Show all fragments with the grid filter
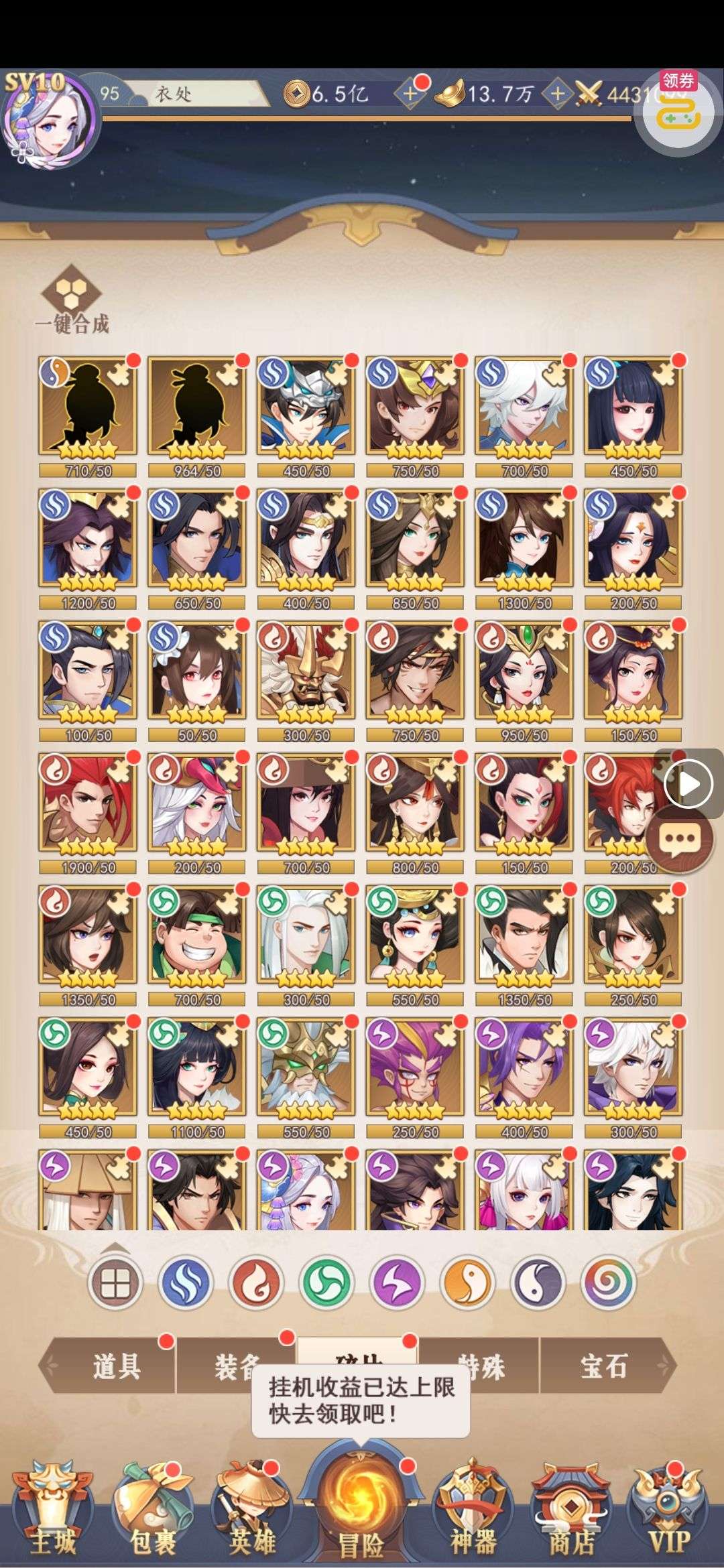Image resolution: width=724 pixels, height=1568 pixels. click(x=115, y=1283)
